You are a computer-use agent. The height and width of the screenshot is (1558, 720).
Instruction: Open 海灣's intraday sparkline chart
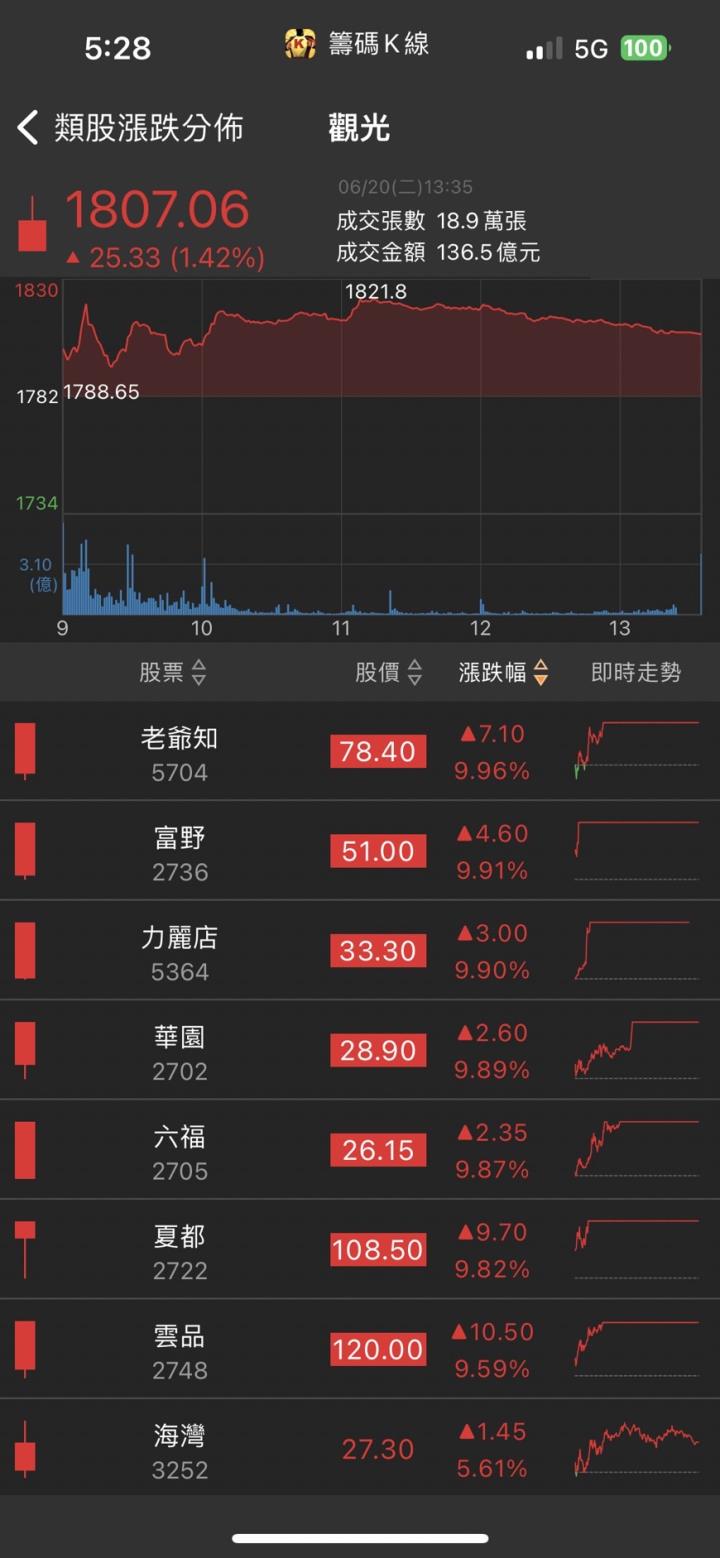[635, 1448]
